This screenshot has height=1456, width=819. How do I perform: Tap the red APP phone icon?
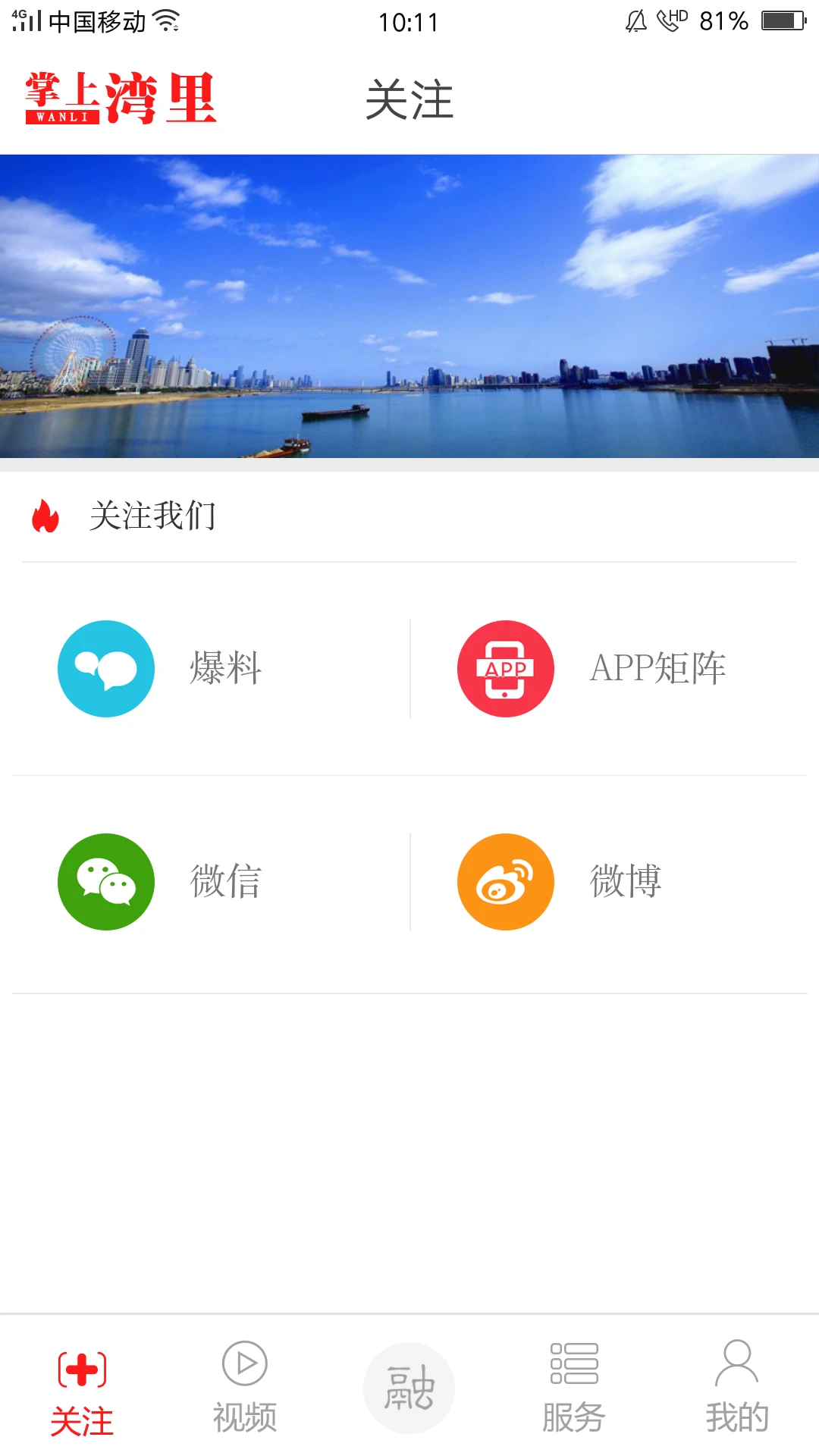pos(505,669)
